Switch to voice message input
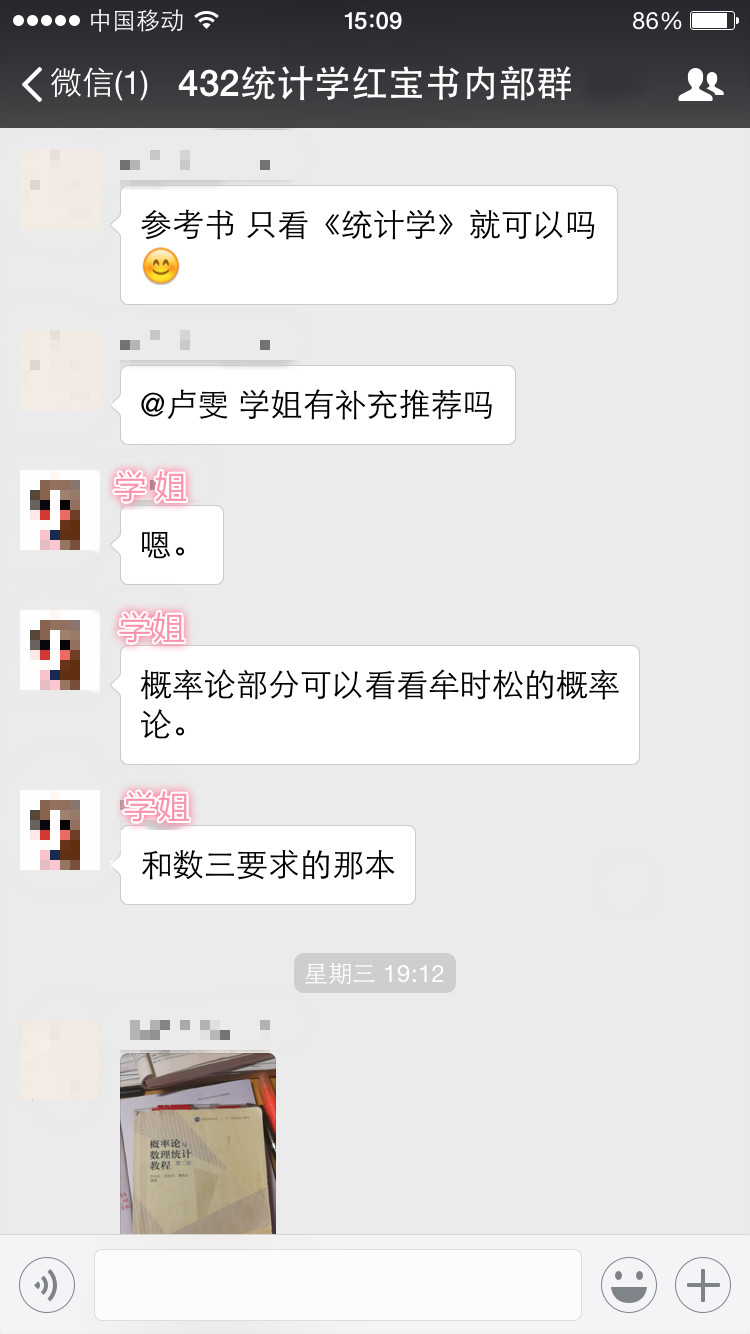This screenshot has height=1334, width=750. pos(47,1284)
